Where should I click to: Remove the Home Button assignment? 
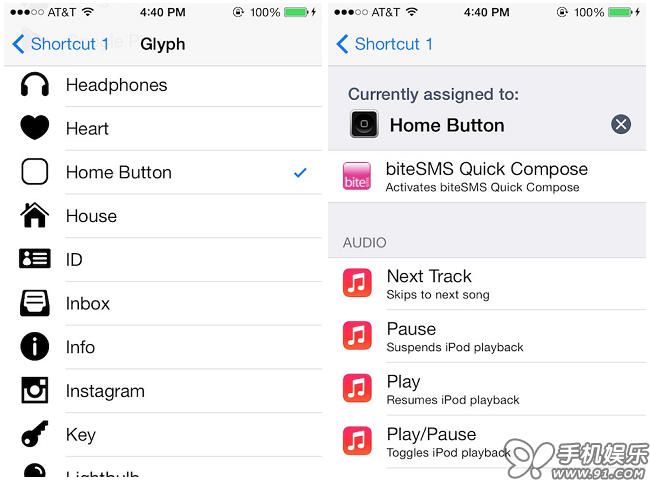pyautogui.click(x=621, y=124)
